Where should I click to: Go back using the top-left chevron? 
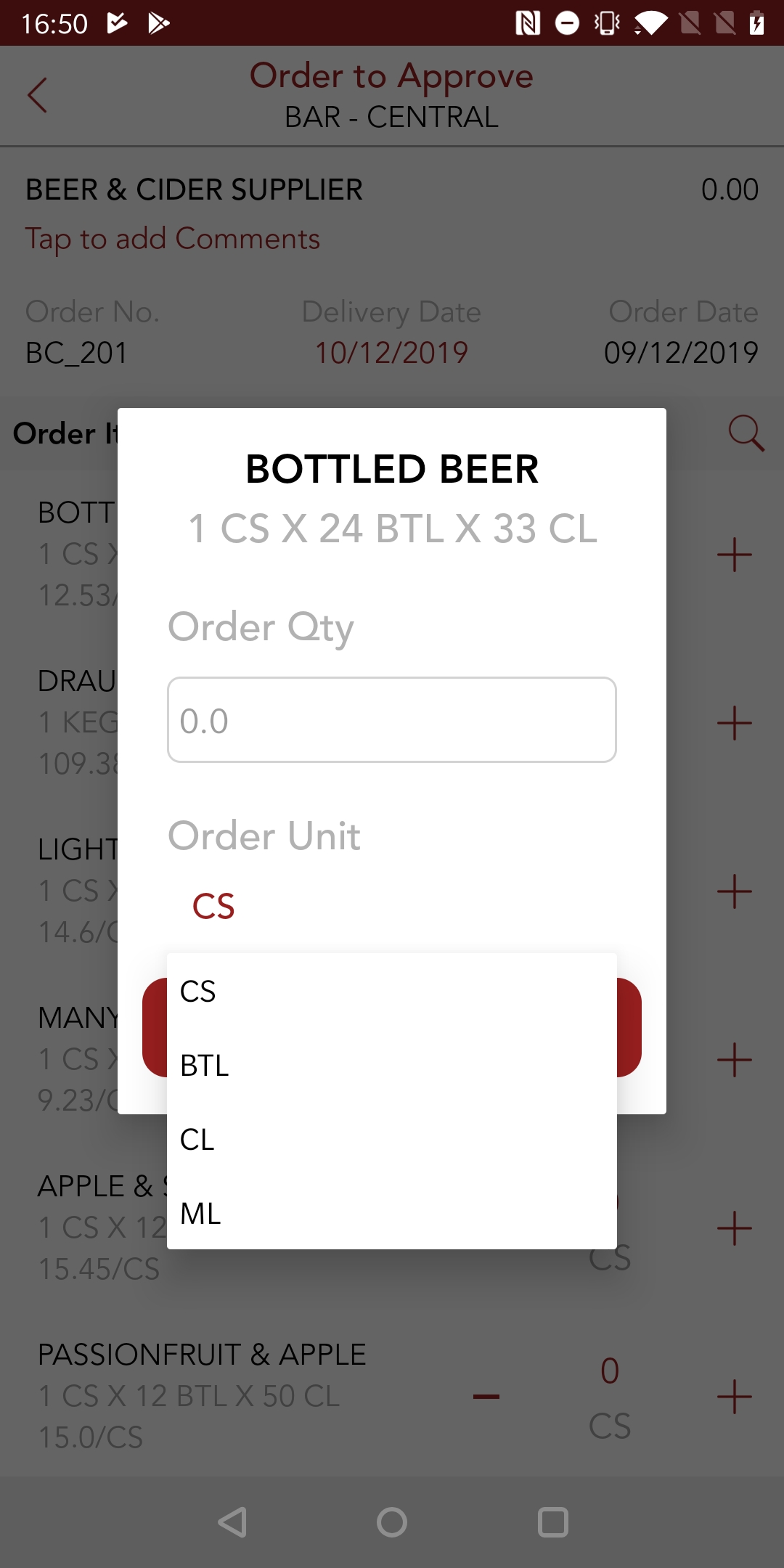[38, 95]
